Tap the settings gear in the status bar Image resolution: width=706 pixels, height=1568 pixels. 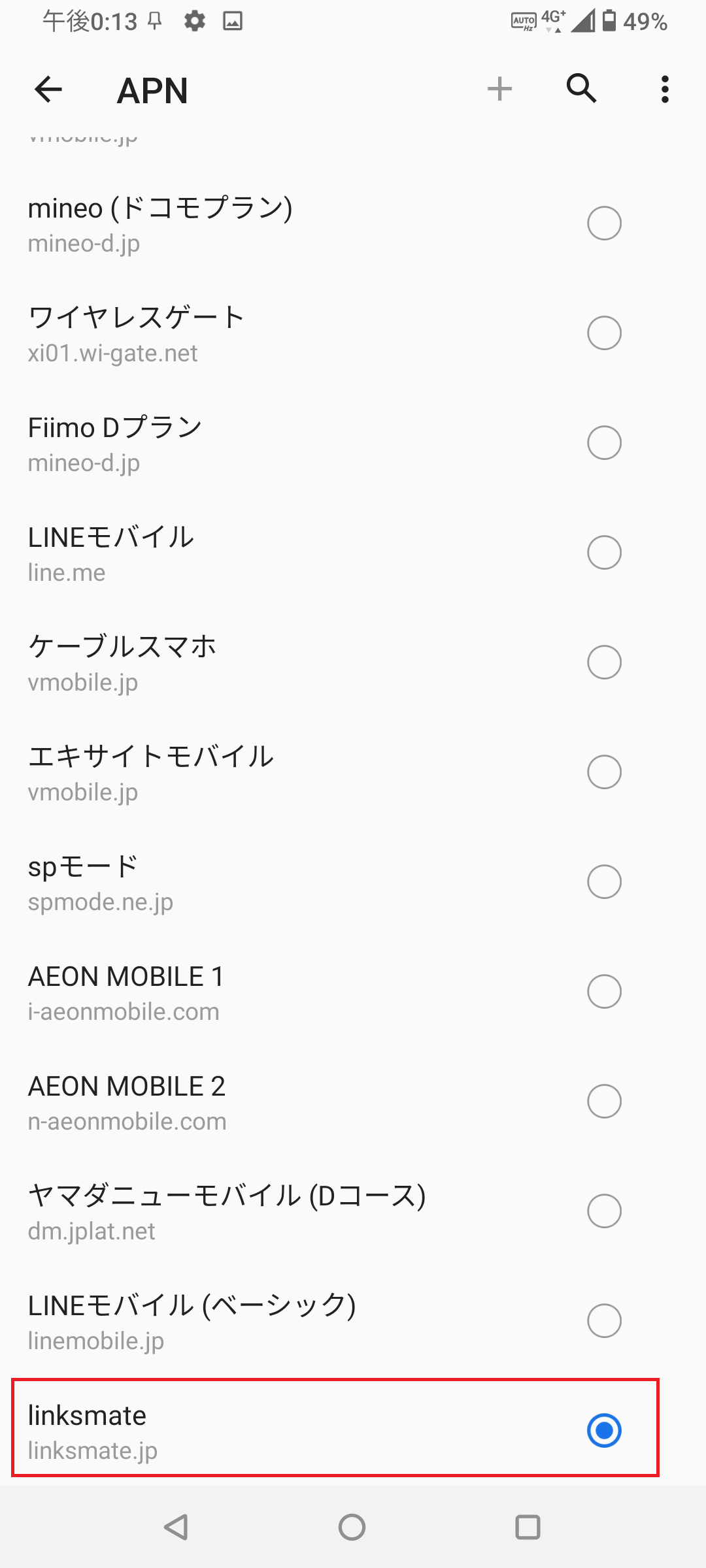click(x=195, y=21)
